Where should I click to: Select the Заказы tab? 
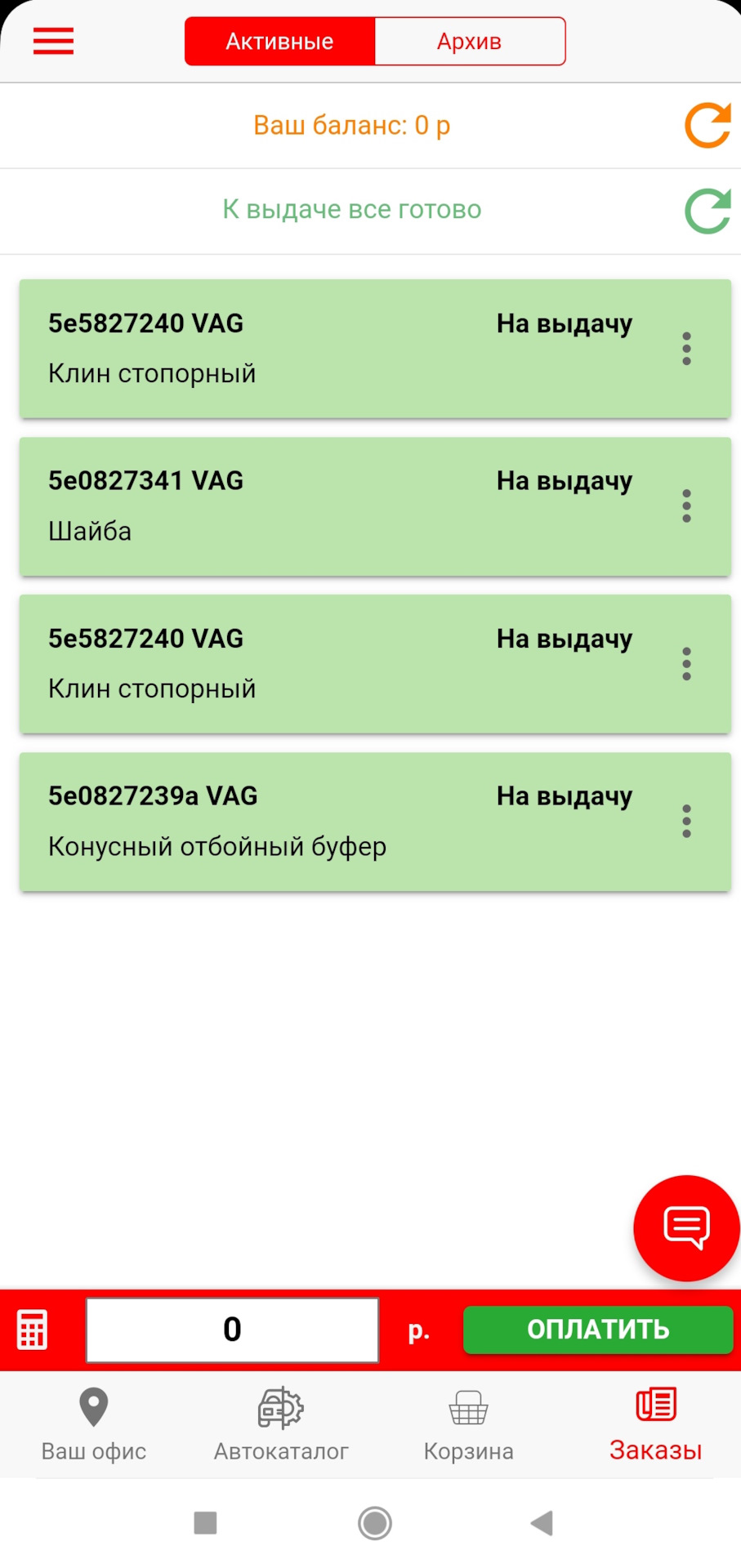[x=656, y=1425]
